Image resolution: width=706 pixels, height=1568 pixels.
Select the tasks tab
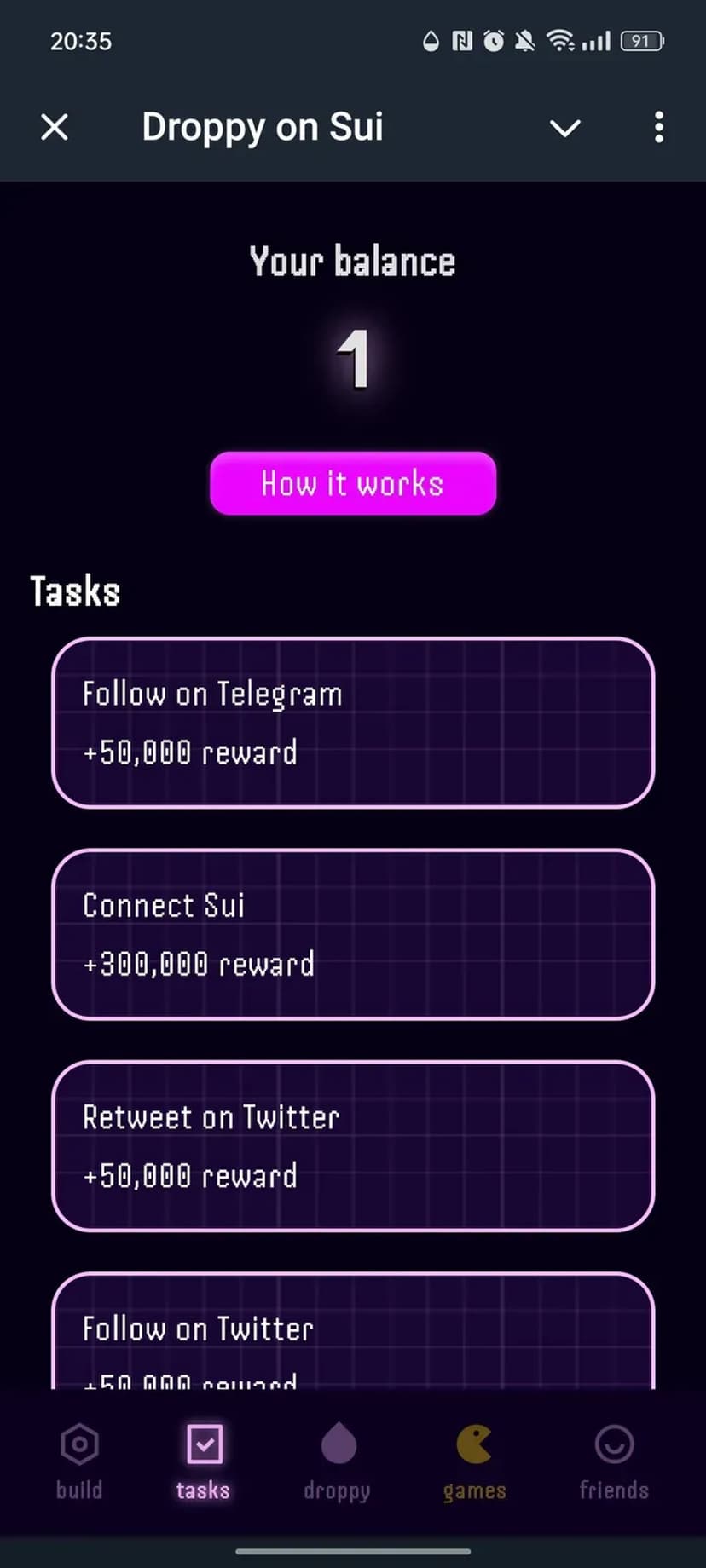204,1461
